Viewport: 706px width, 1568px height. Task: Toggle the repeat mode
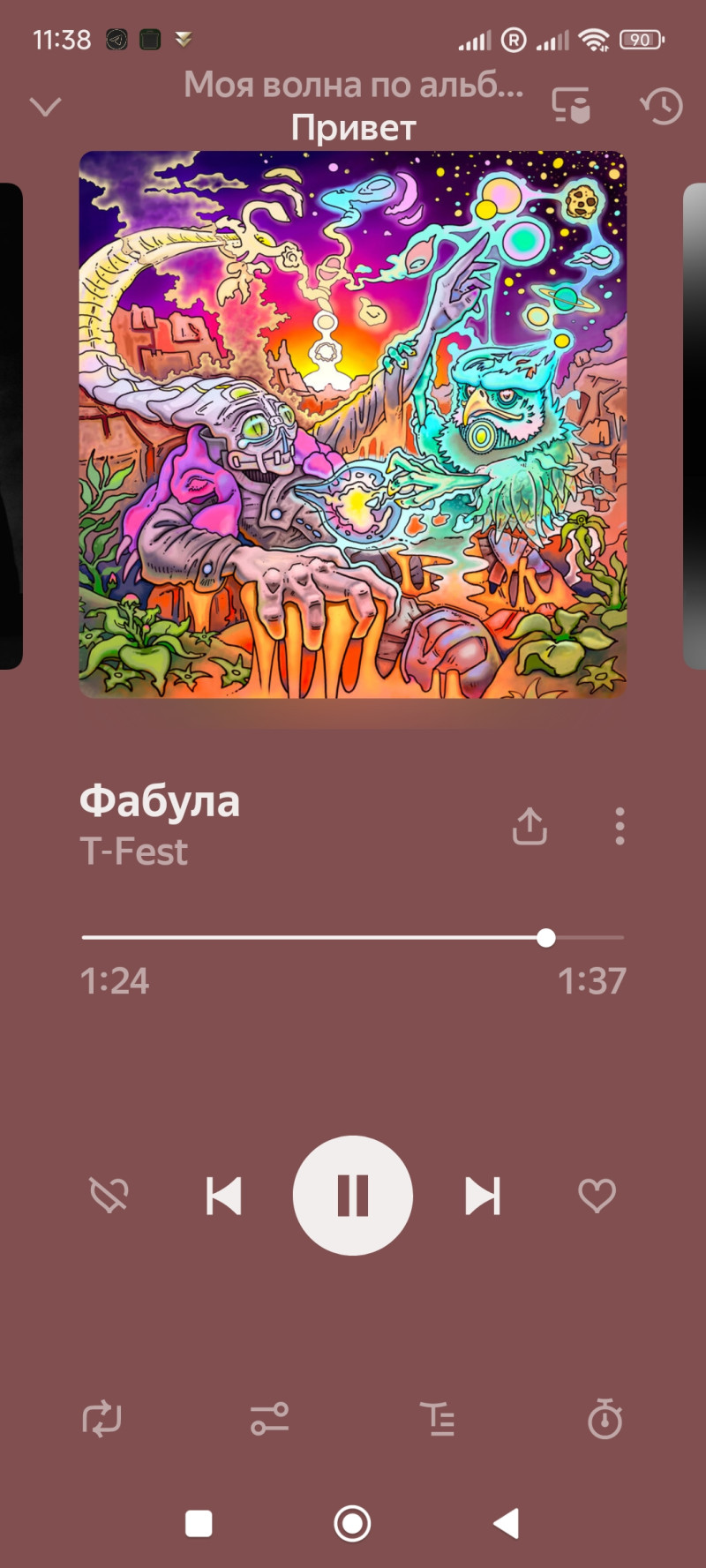point(101,1419)
